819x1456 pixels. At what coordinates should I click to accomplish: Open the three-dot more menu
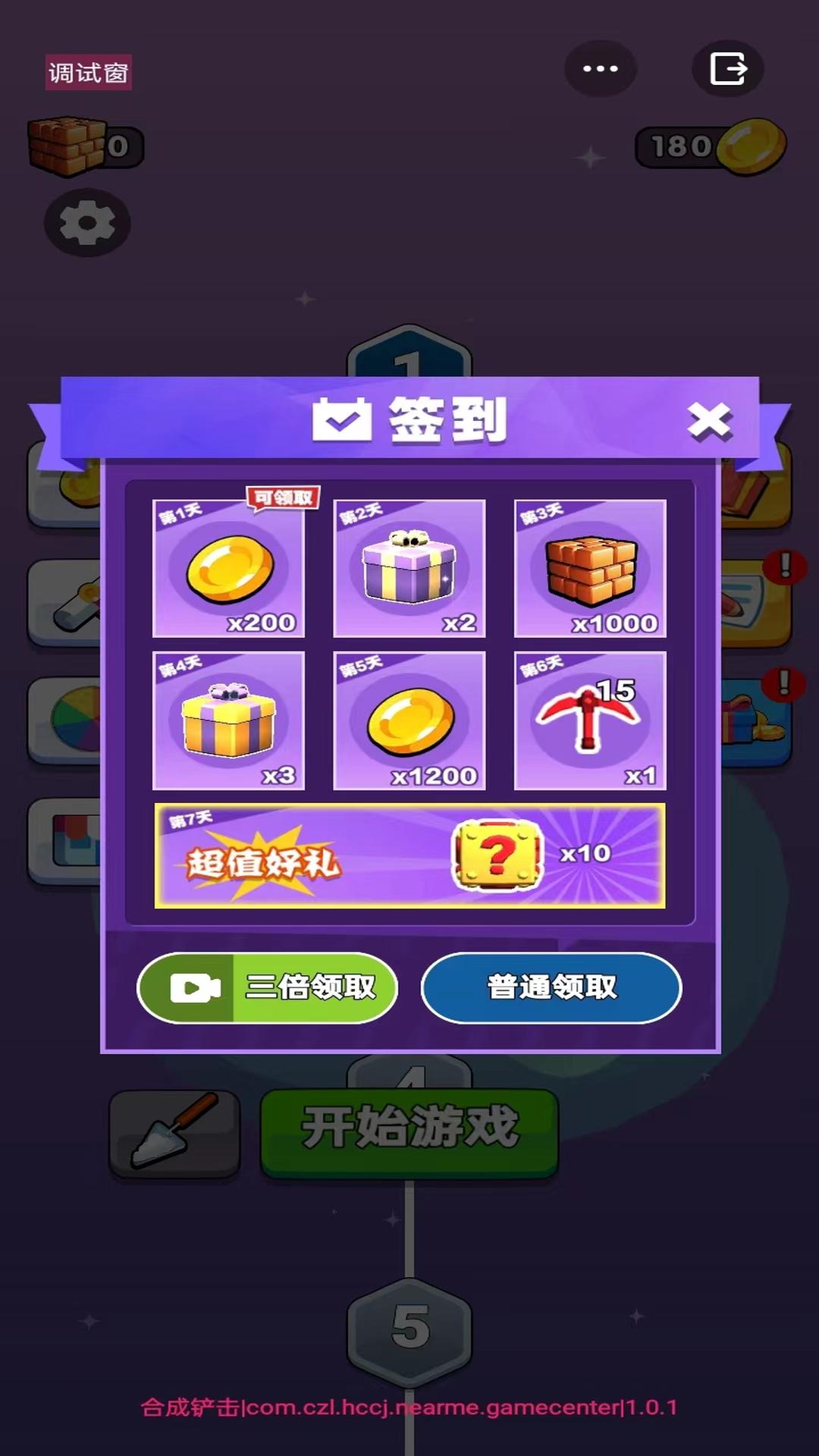600,68
